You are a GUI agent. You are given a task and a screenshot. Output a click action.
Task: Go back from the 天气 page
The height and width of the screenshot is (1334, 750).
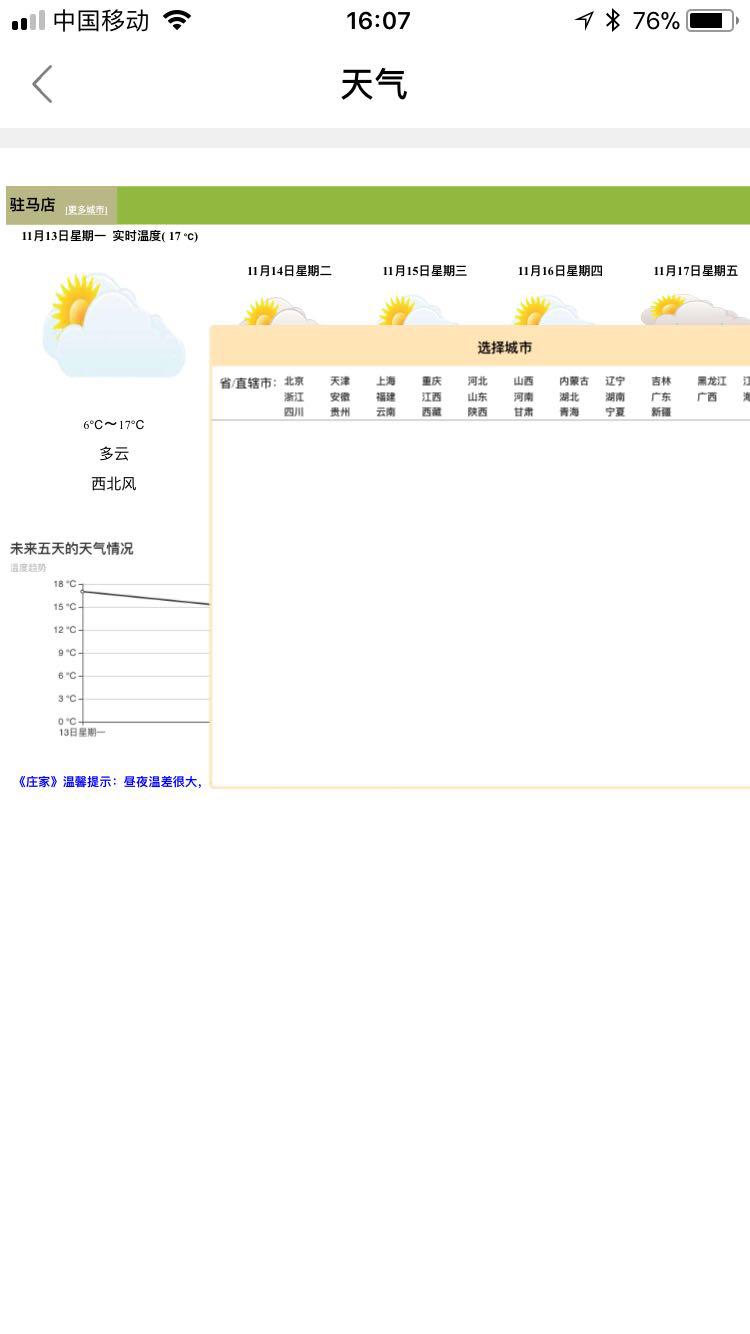tap(42, 85)
